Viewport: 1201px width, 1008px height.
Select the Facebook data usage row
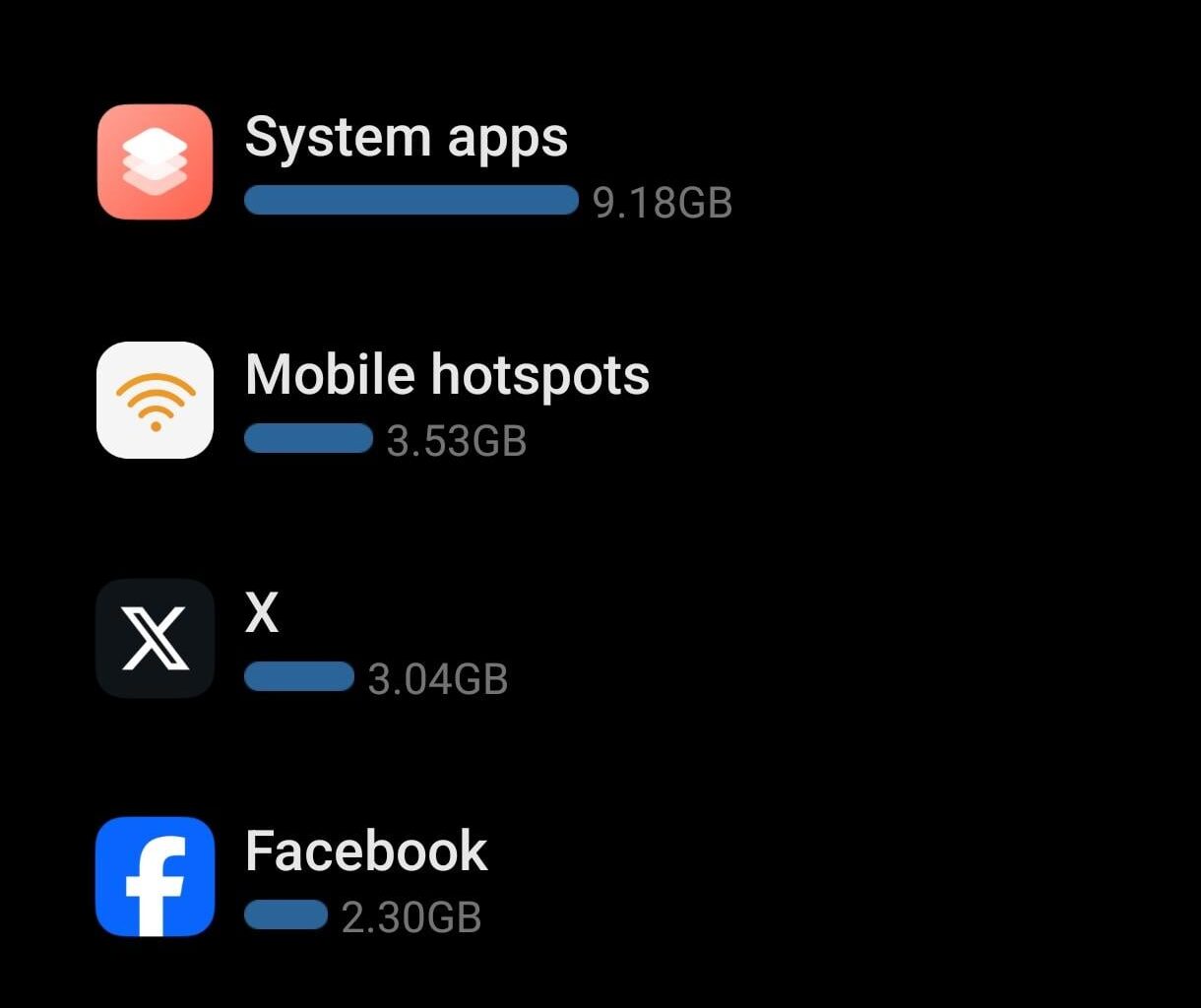[366, 876]
